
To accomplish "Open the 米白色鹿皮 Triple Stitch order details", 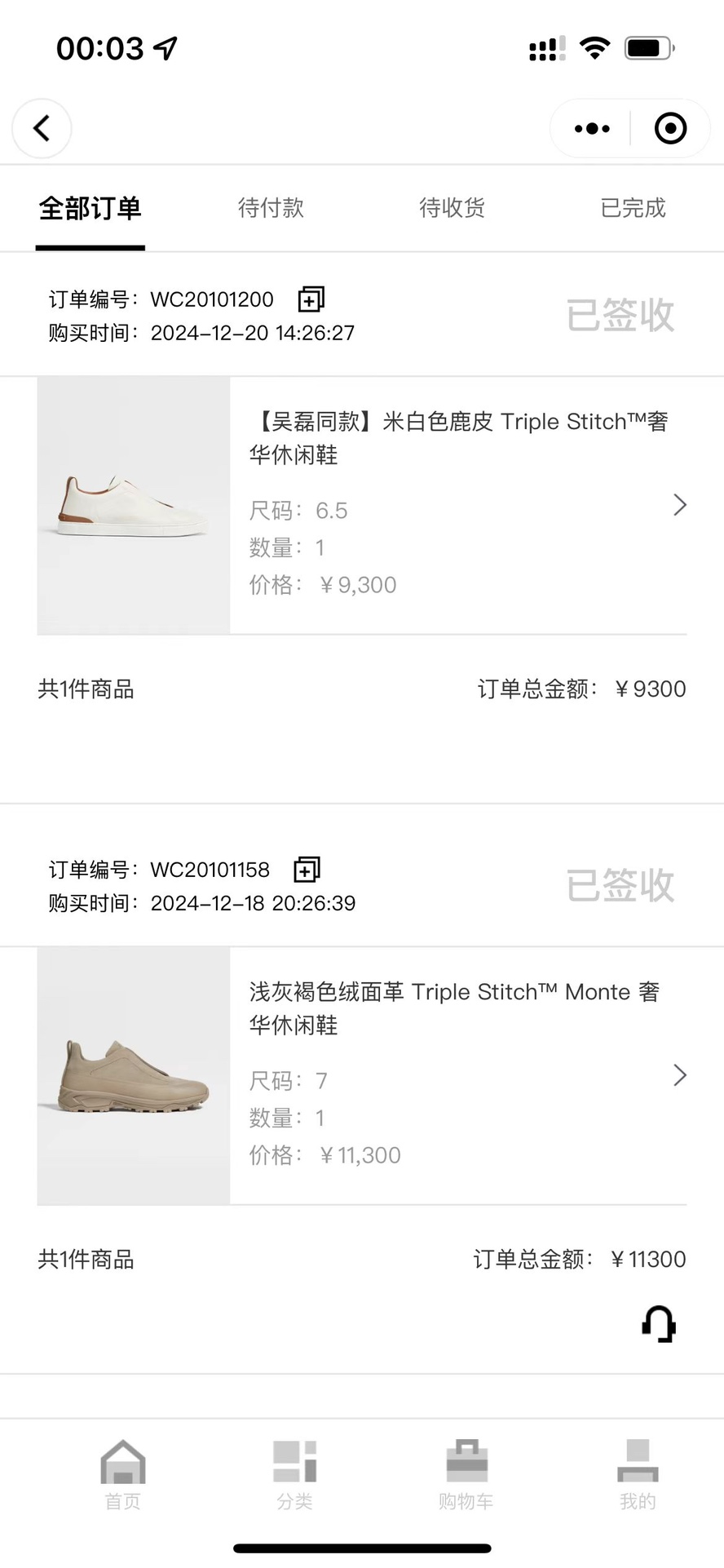I will 679,505.
